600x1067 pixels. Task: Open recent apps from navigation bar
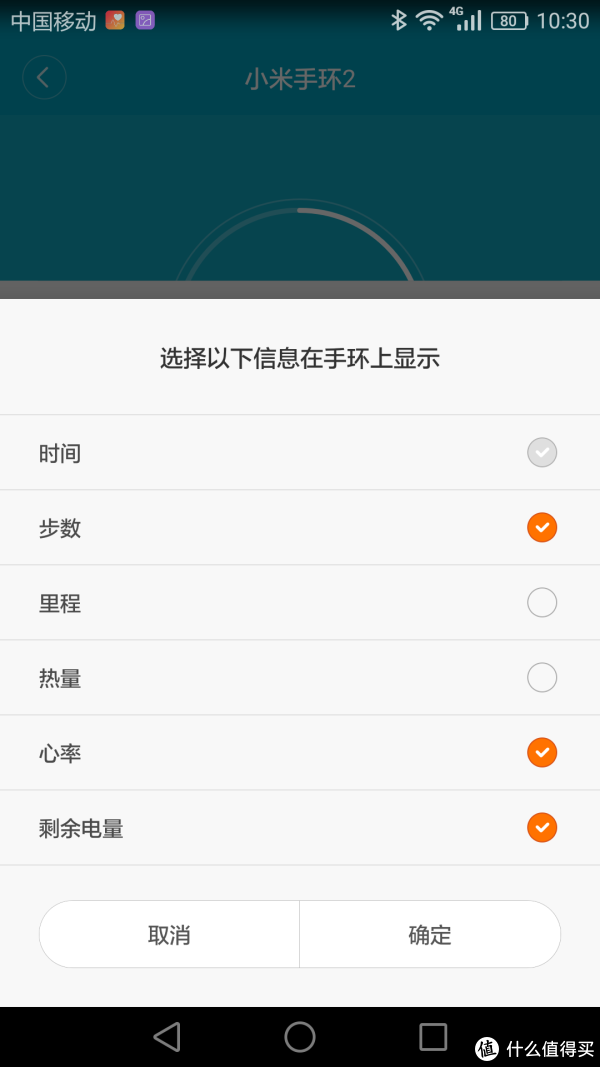coord(433,1037)
